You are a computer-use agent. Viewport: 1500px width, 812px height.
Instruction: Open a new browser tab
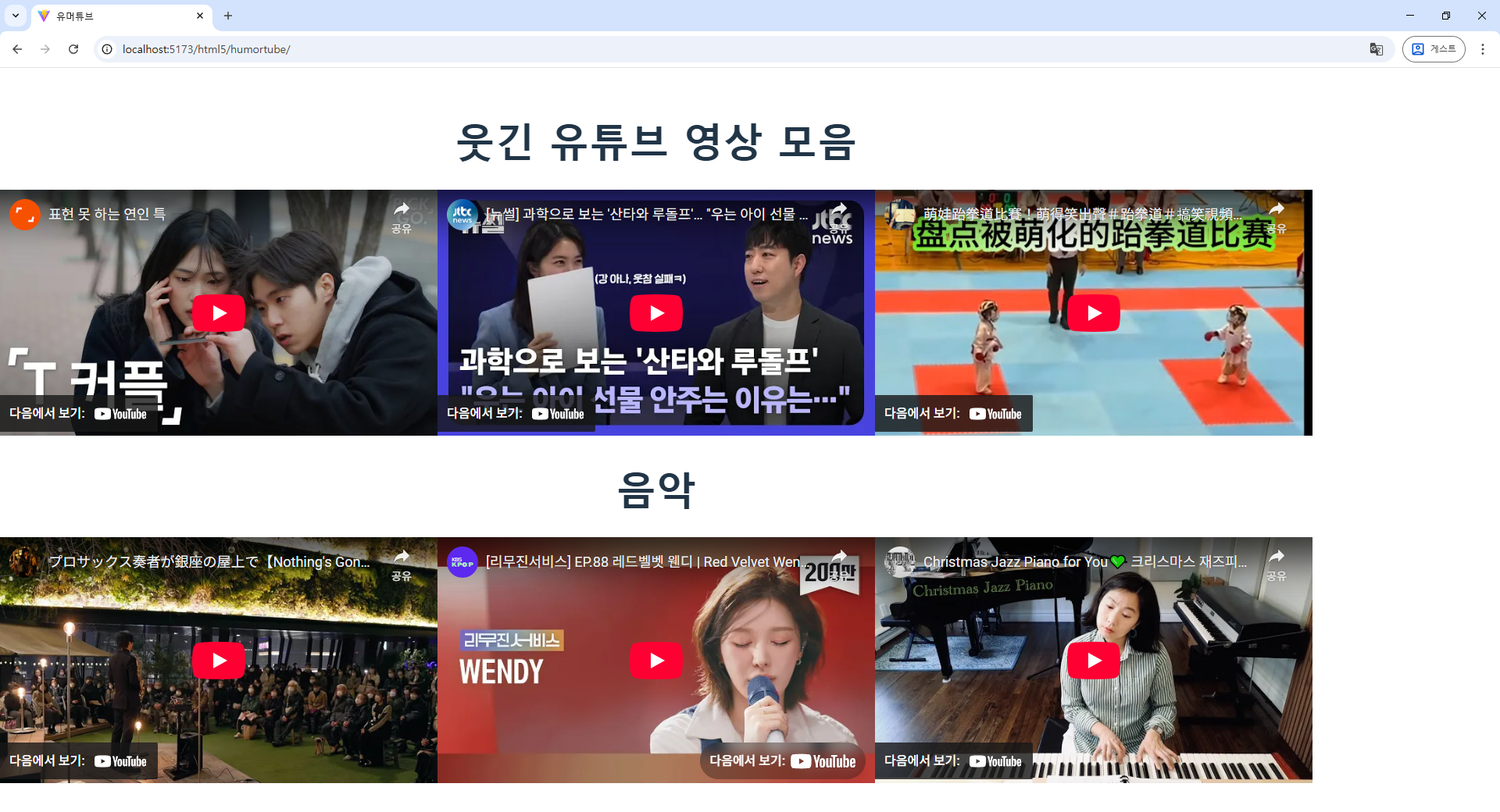click(x=228, y=16)
